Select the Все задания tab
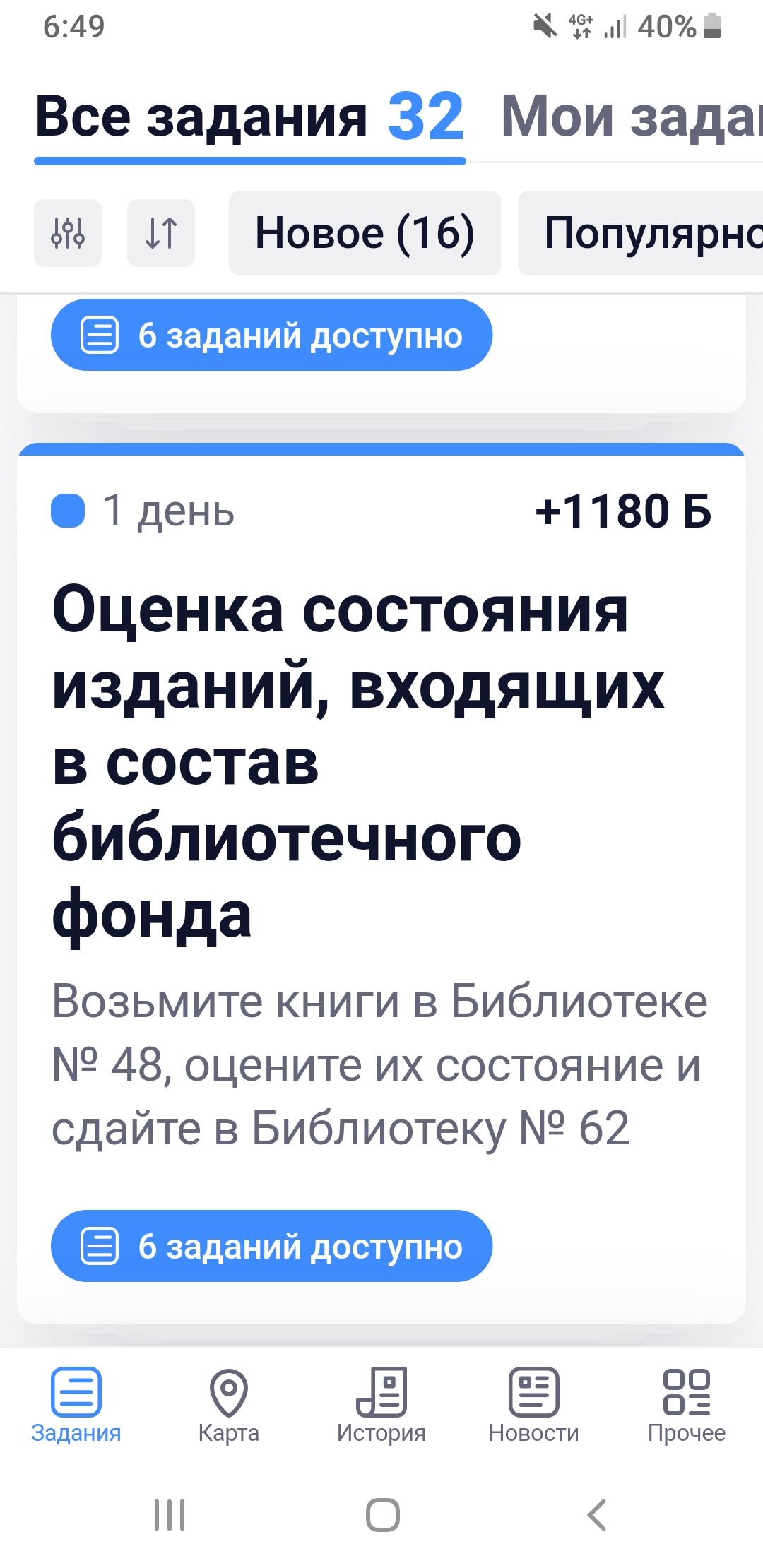The image size is (763, 1568). 249,117
